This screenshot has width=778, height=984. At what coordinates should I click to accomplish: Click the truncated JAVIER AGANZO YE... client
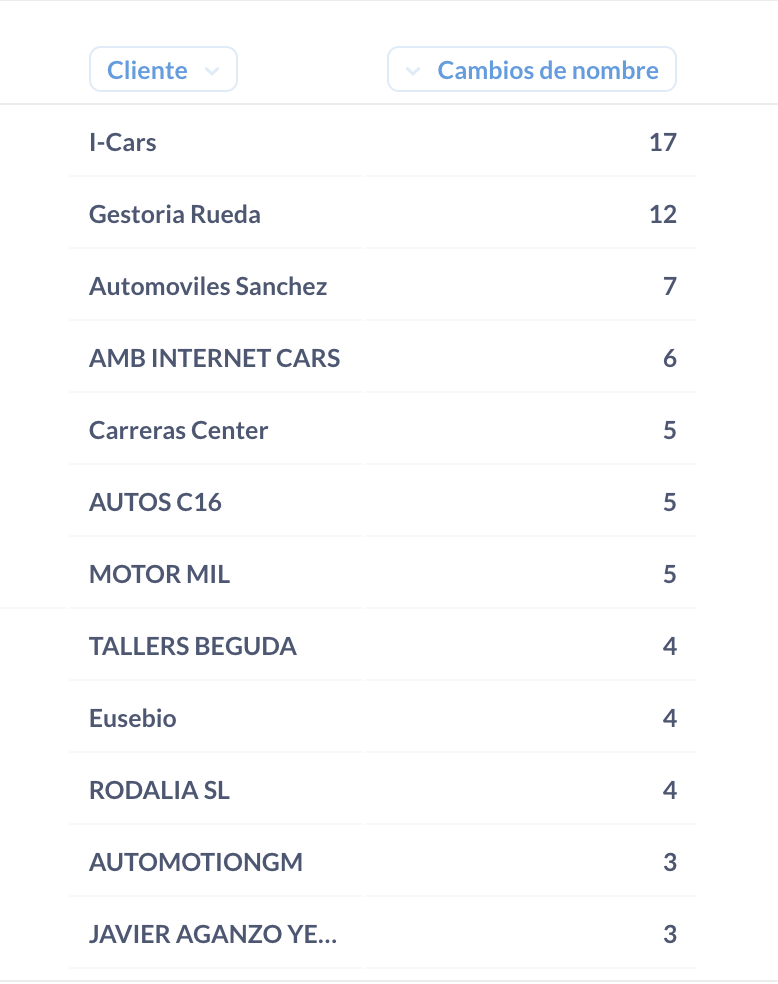[x=213, y=934]
